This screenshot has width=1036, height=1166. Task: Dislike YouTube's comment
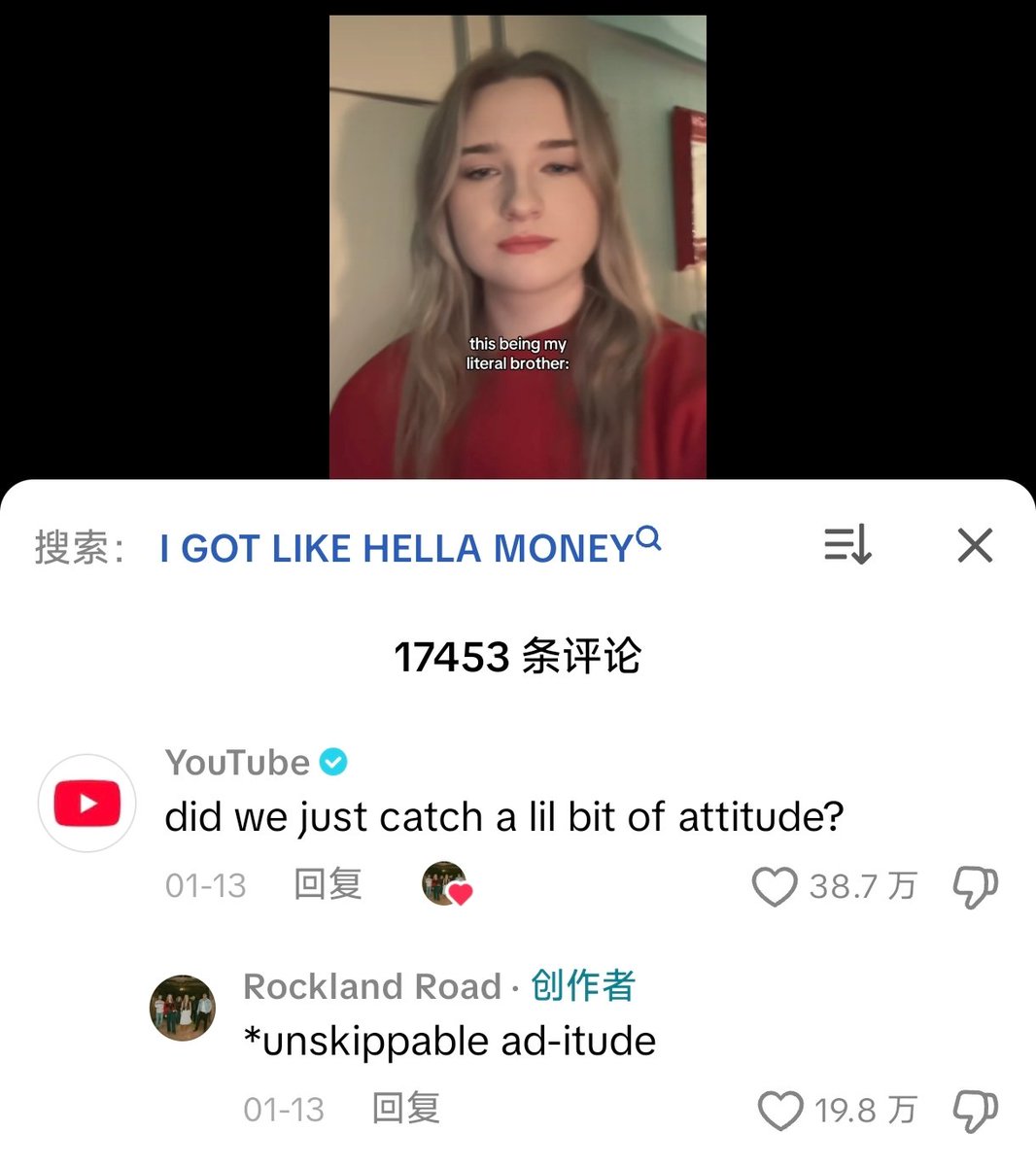click(x=976, y=886)
